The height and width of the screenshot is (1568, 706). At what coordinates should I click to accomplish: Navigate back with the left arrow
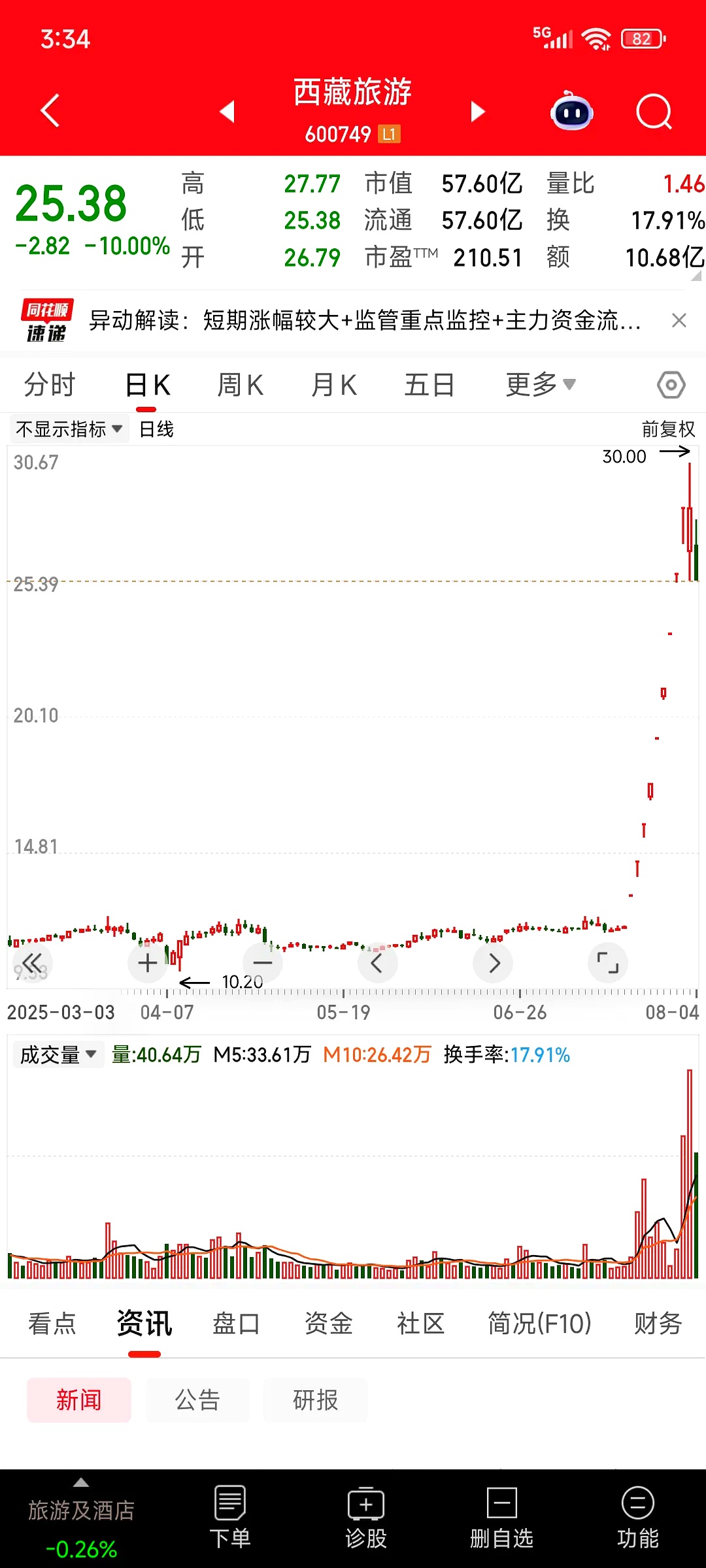[x=50, y=110]
